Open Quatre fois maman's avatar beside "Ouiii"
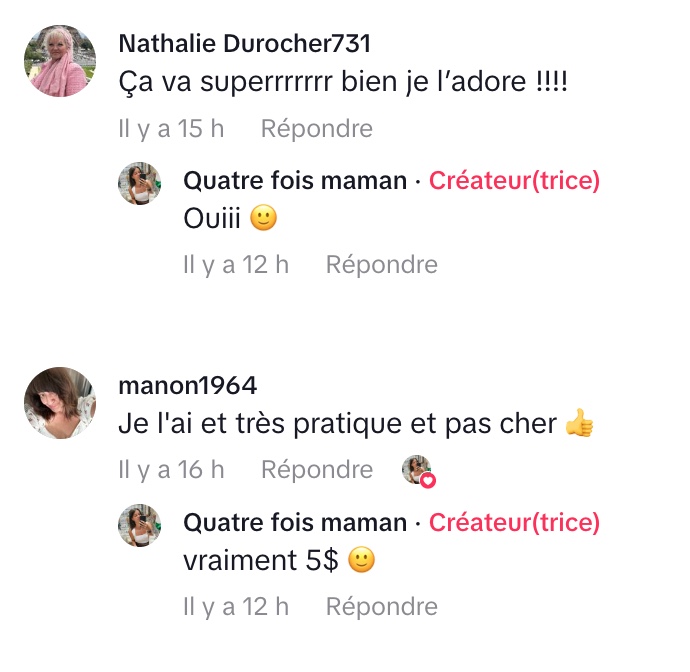 (x=140, y=184)
